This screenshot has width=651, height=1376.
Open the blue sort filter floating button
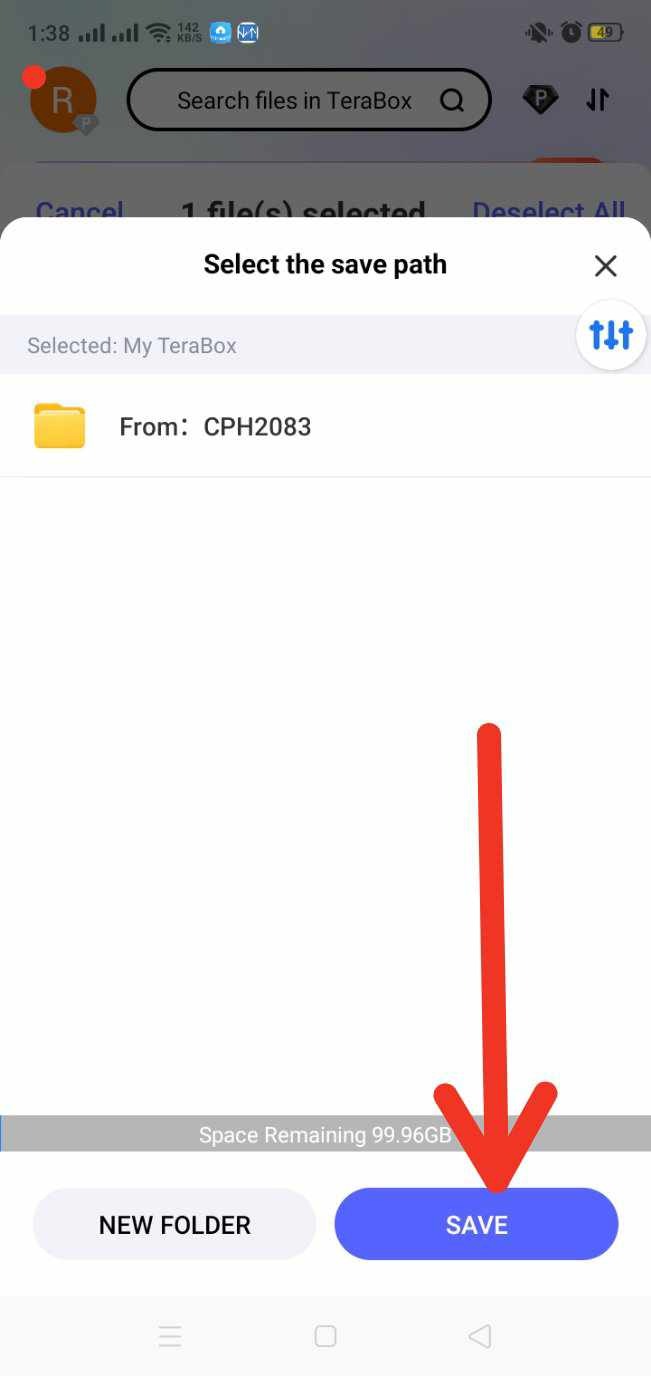tap(611, 335)
